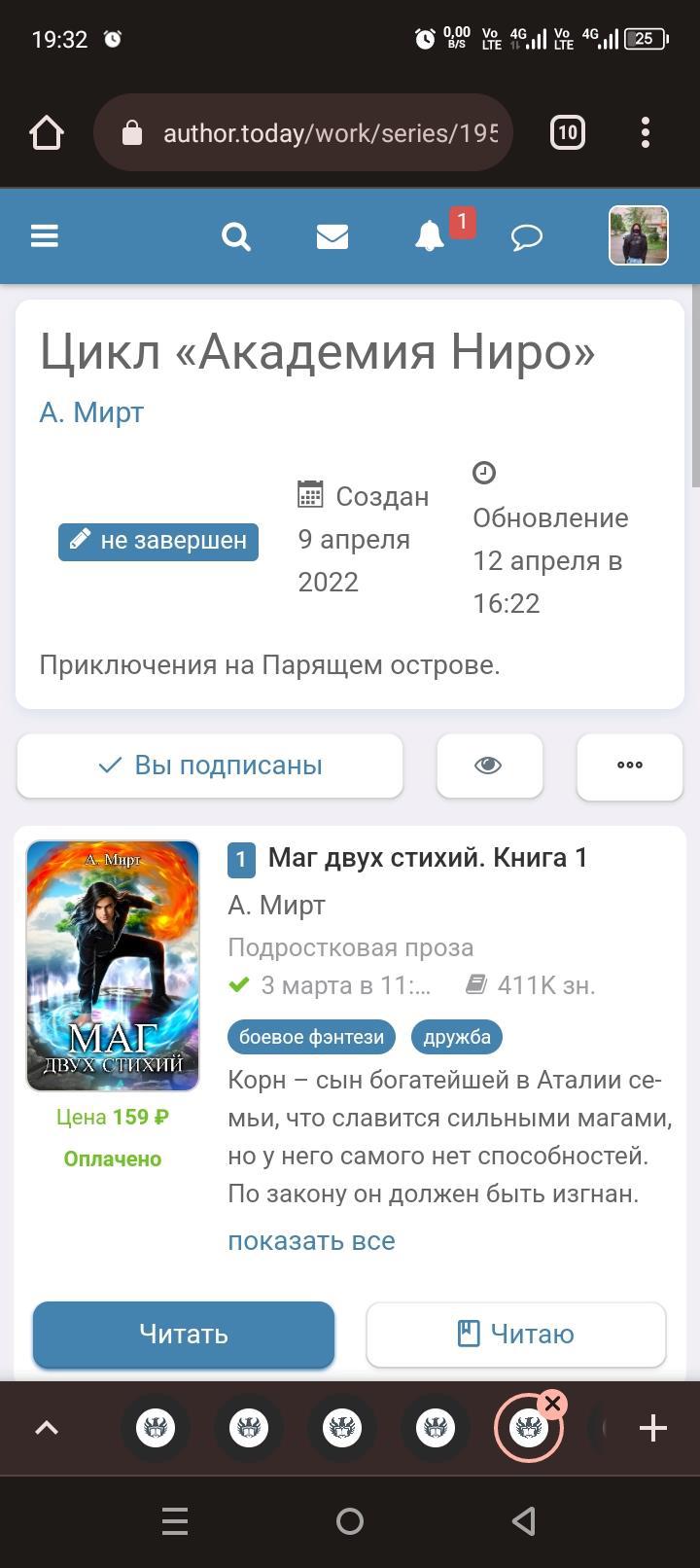Select the «дружба» tag
700x1568 pixels.
[x=457, y=1037]
